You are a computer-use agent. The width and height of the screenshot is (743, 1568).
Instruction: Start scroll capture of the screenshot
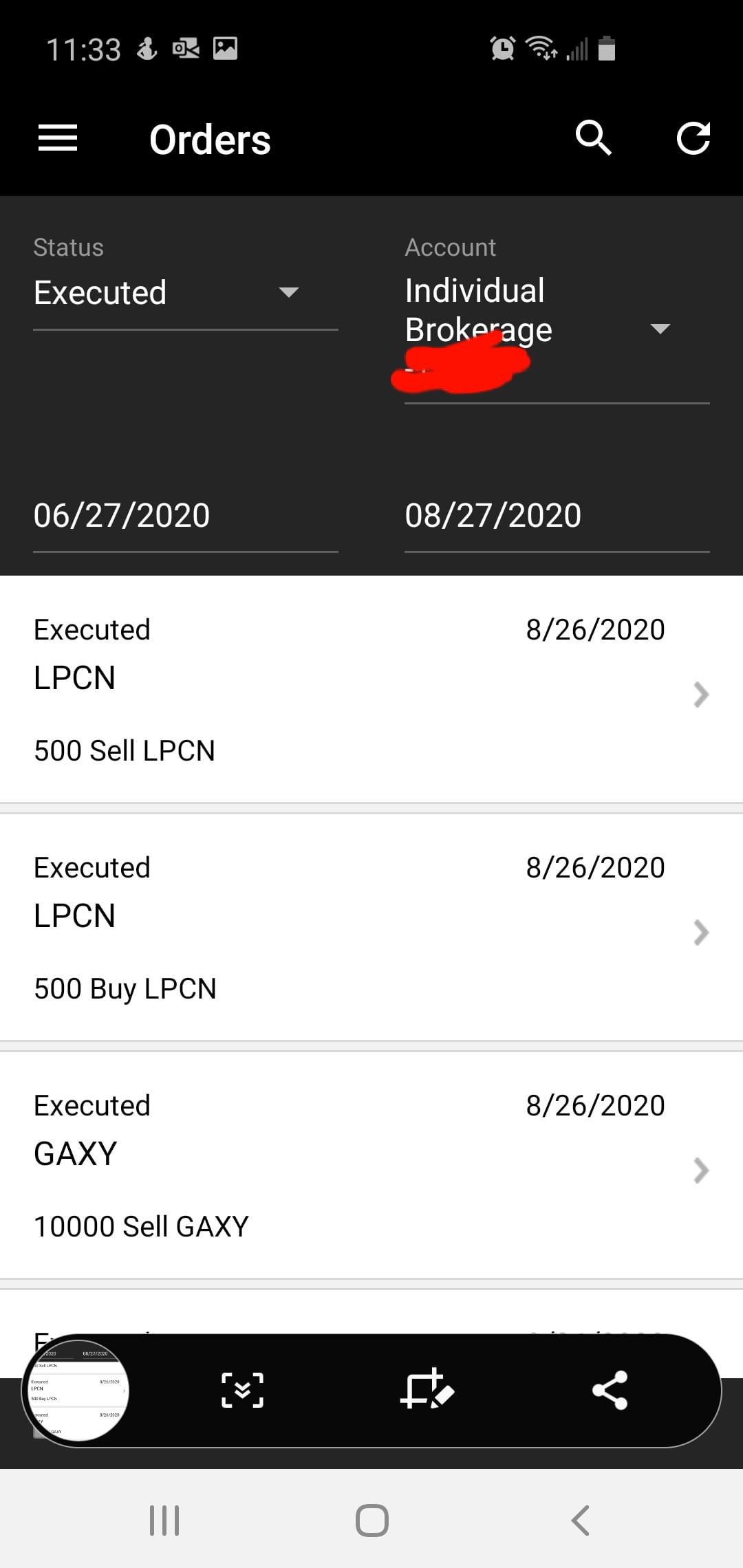242,1390
